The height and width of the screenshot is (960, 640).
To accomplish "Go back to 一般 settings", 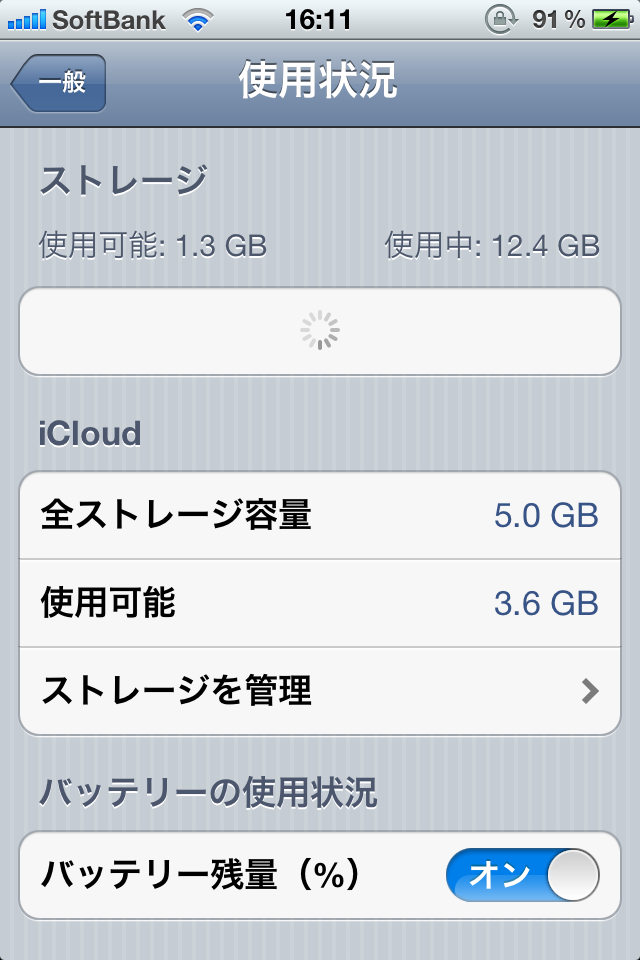I will 58,84.
